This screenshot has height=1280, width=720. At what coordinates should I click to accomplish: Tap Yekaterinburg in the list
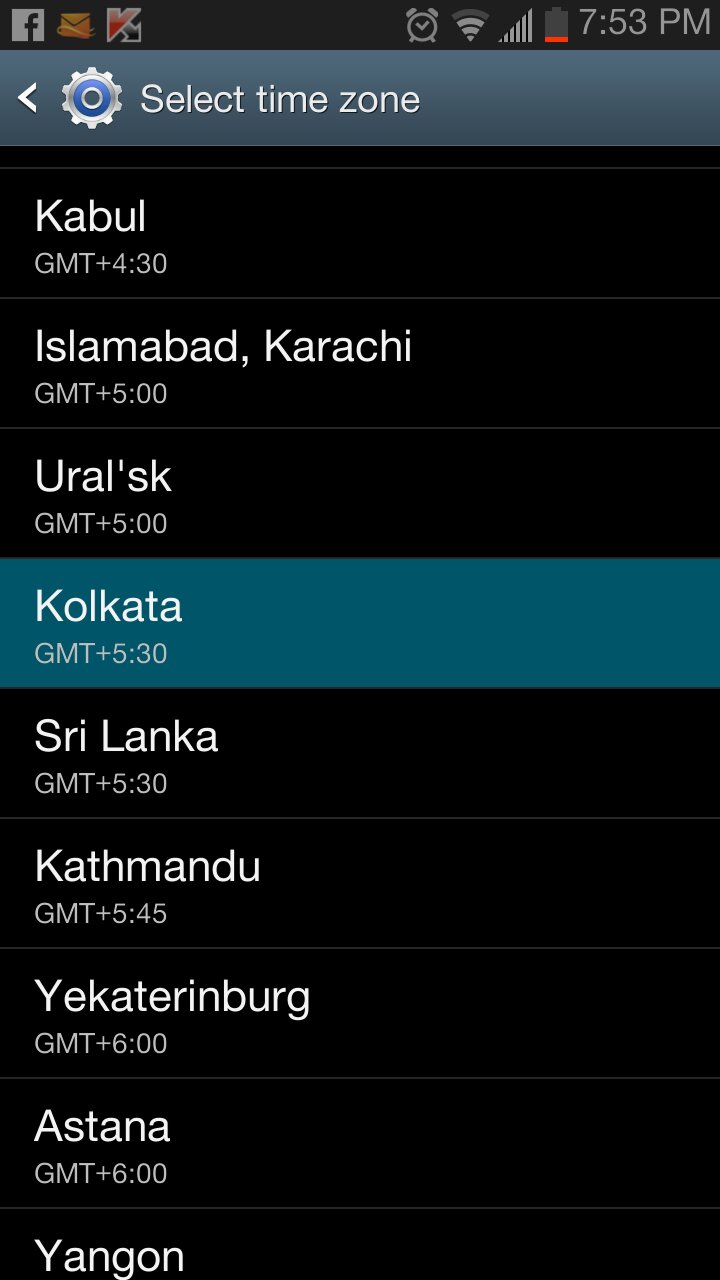360,1014
